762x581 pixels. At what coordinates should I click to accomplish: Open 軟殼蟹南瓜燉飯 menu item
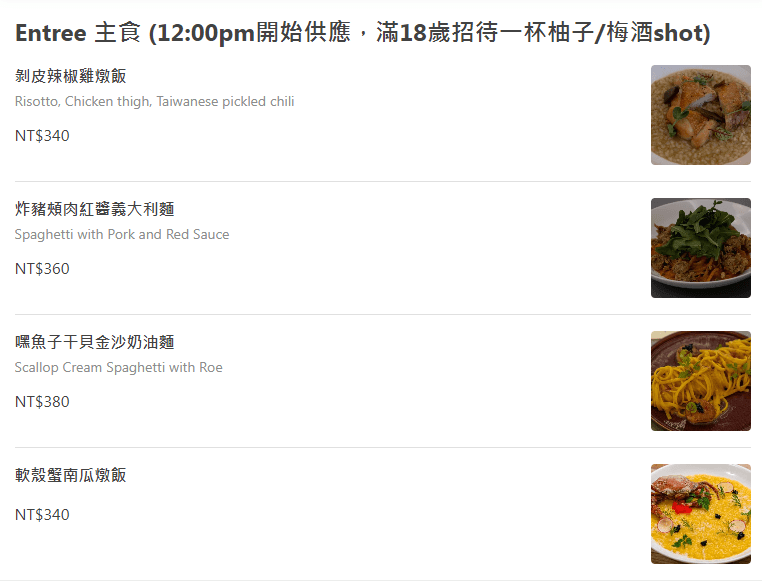tap(71, 476)
